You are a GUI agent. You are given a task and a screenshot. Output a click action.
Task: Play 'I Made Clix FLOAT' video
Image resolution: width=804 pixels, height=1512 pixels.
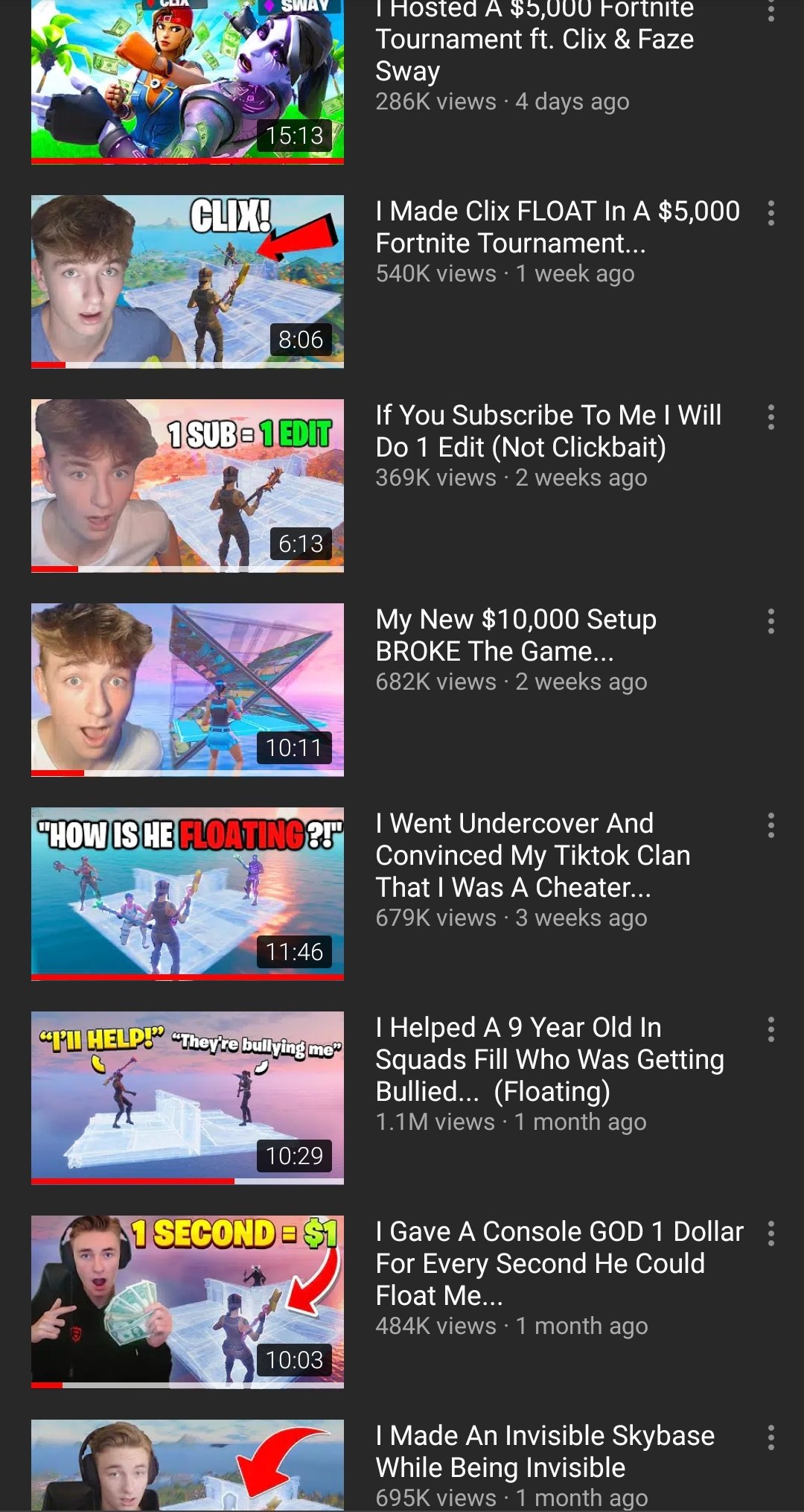coord(188,281)
